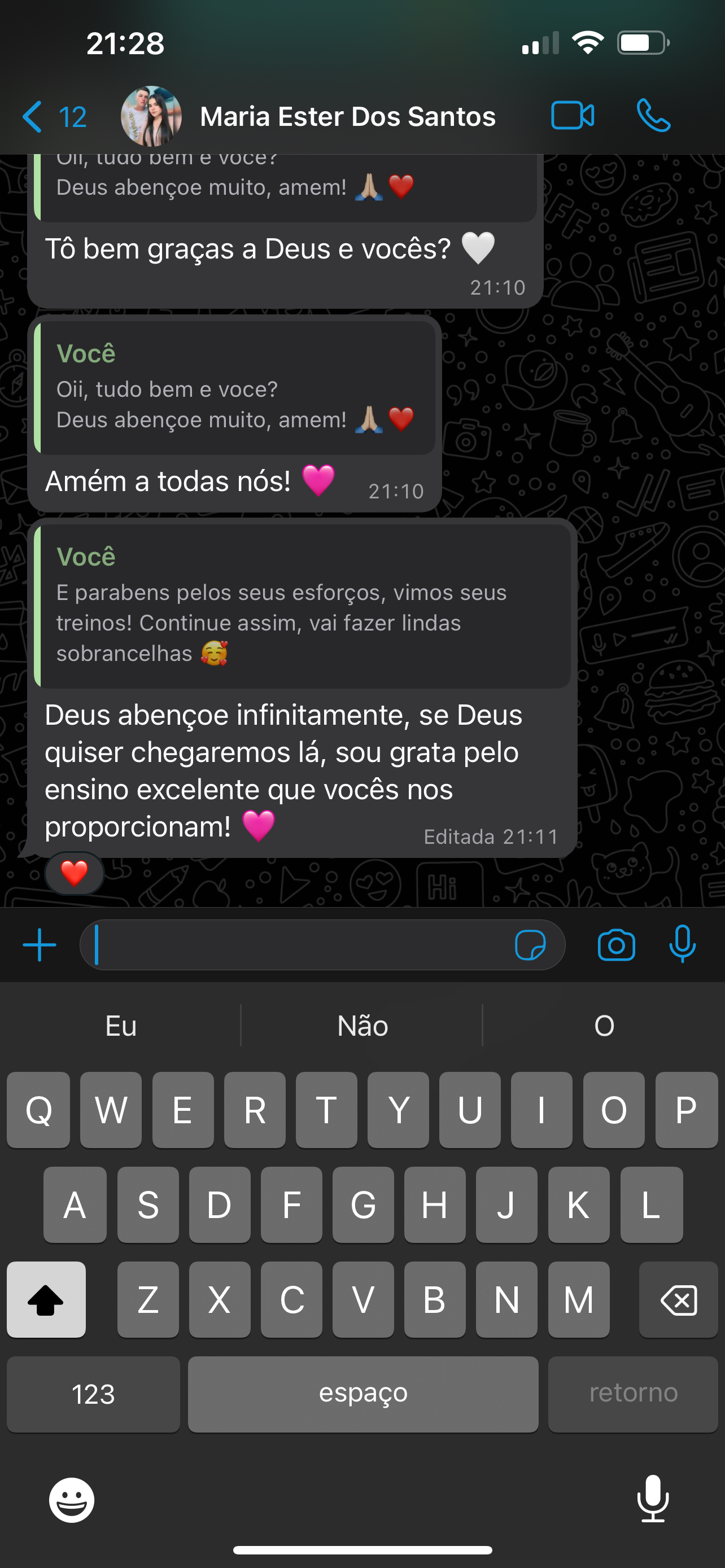Start keyboard dictation with the bottom microphone
Viewport: 725px width, 1568px height.
tap(653, 1499)
